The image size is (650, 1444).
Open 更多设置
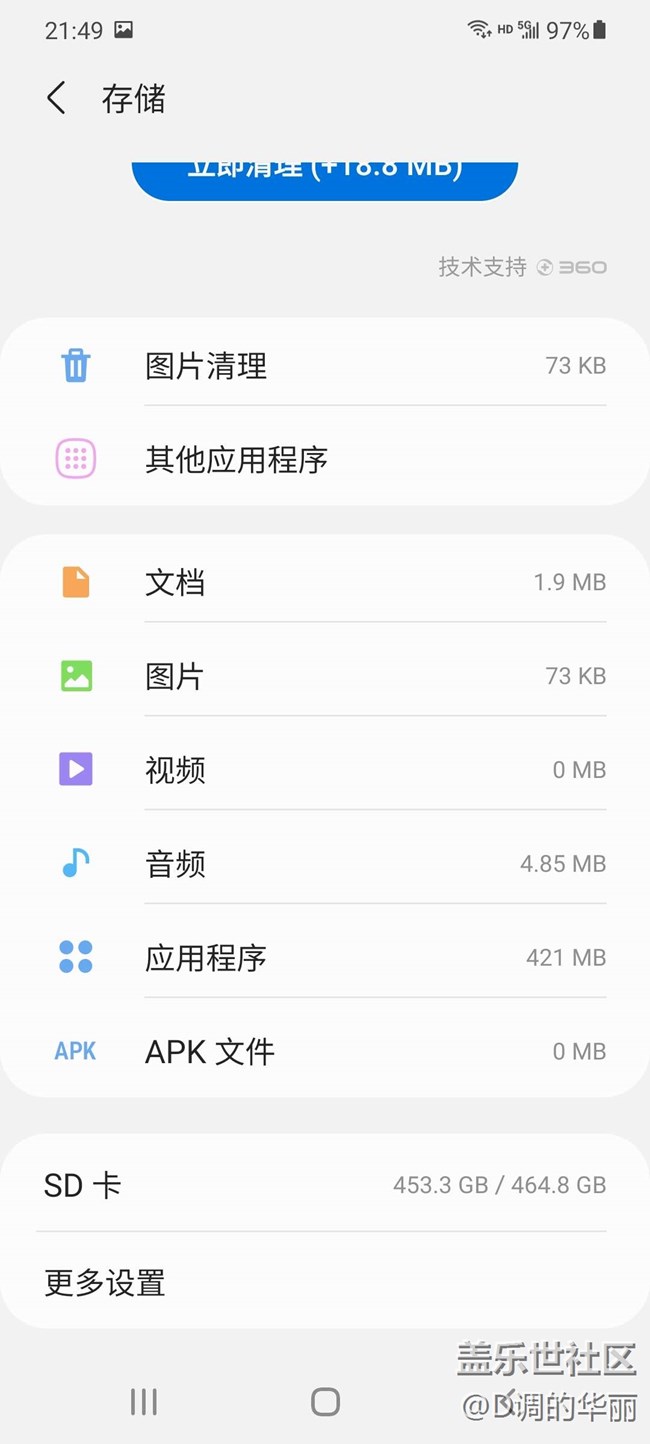325,1282
